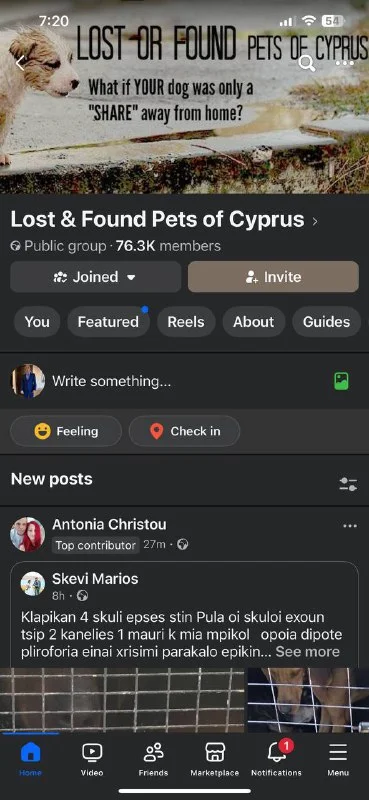Tap Write something to create a post
The height and width of the screenshot is (800, 369).
coord(111,381)
